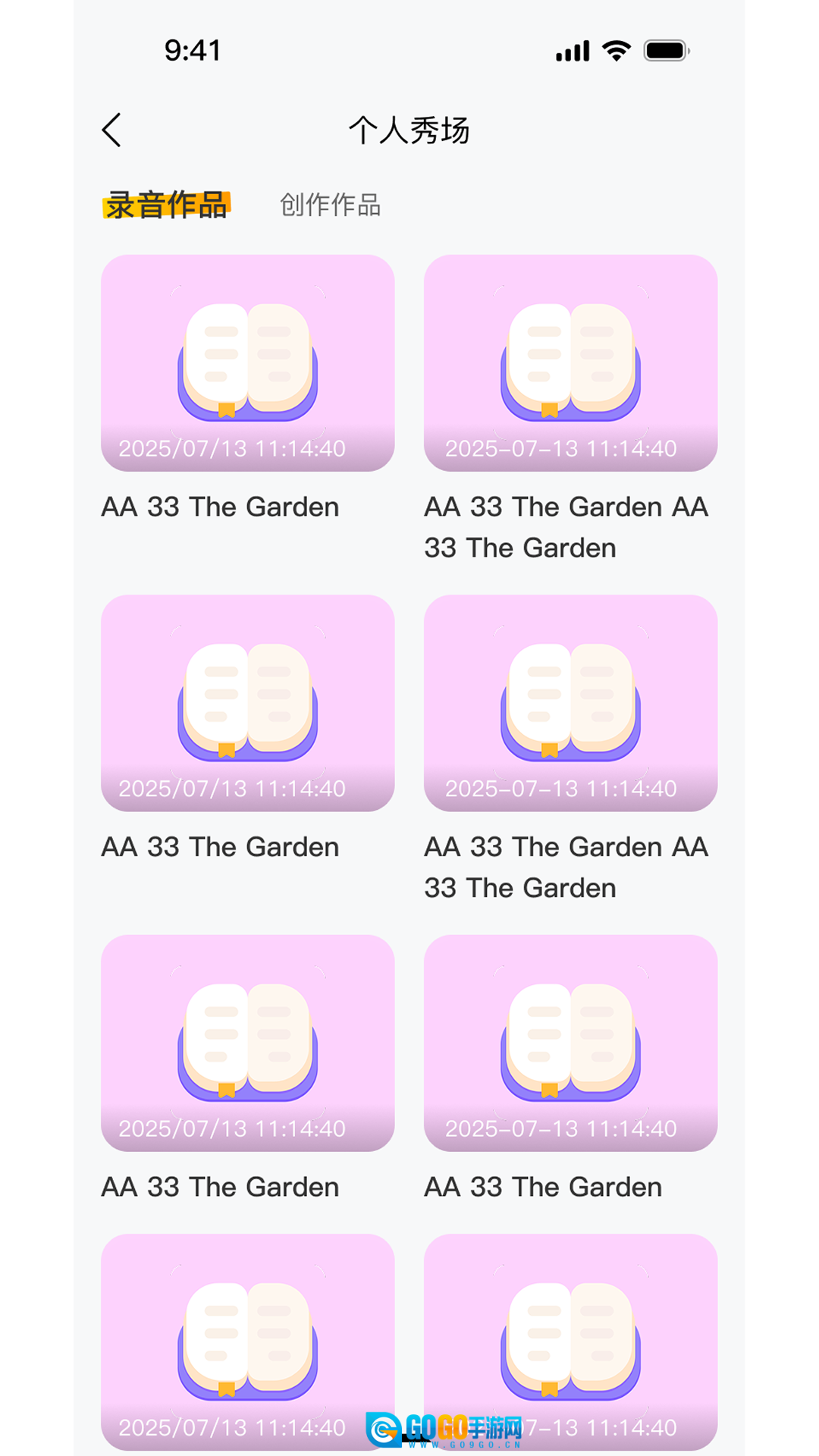The height and width of the screenshot is (1456, 819).
Task: Tap the AA 33 The Garden title under the first card
Action: coord(220,507)
